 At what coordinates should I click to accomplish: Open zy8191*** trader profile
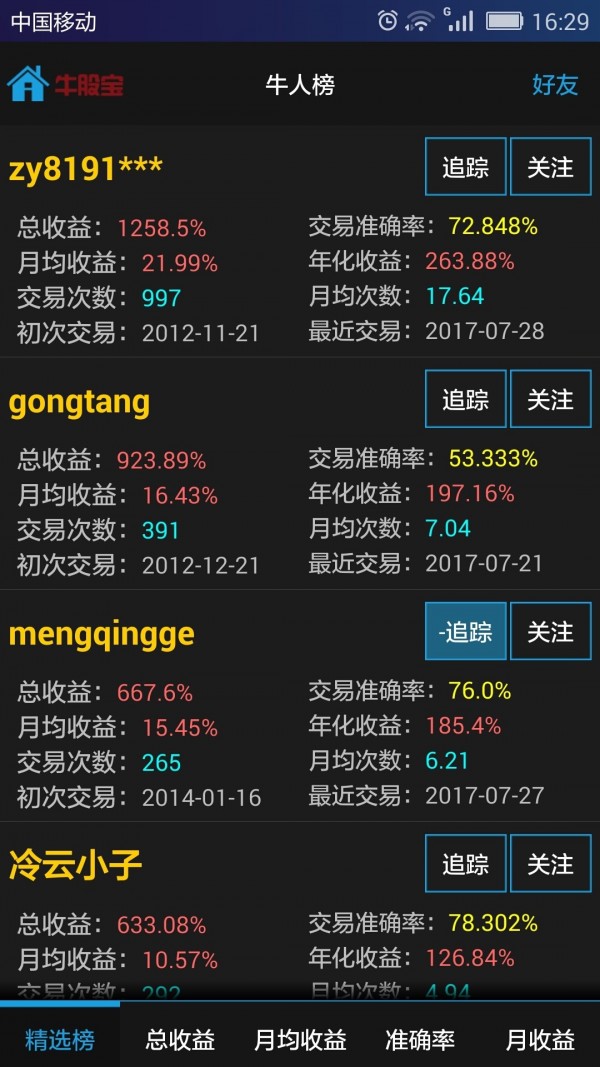click(86, 169)
